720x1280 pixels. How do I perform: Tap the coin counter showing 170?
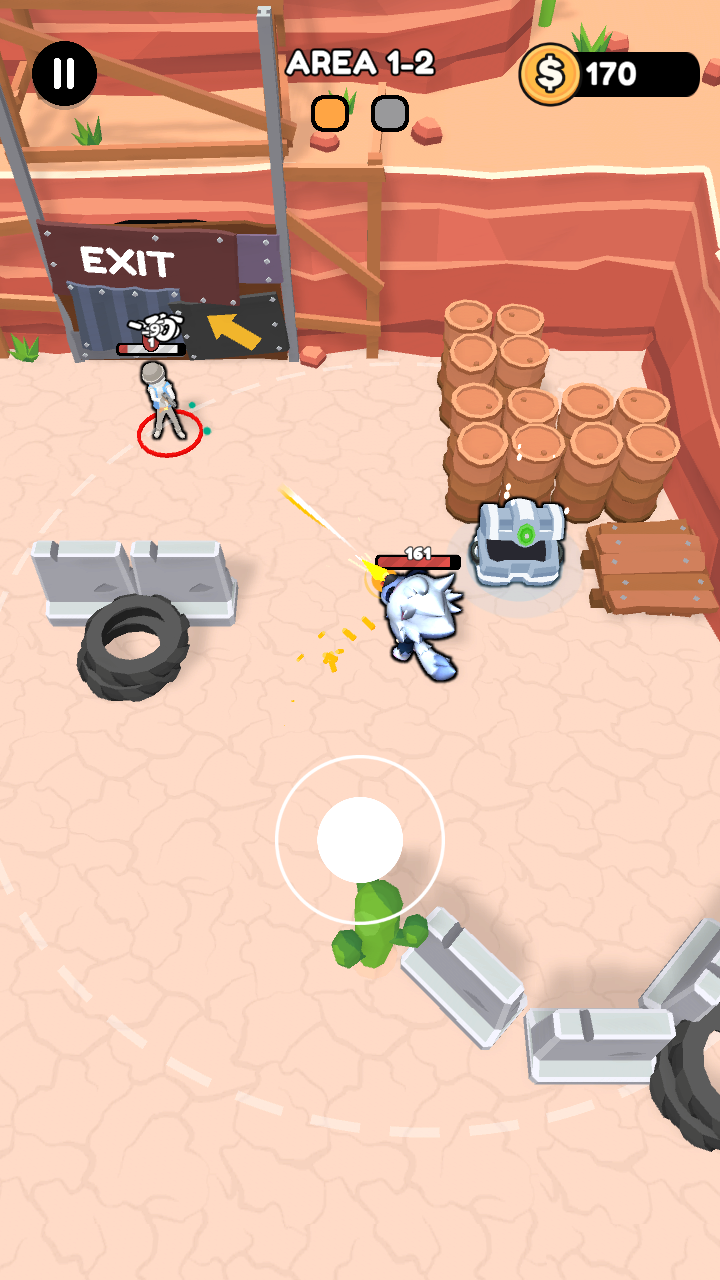(x=610, y=72)
